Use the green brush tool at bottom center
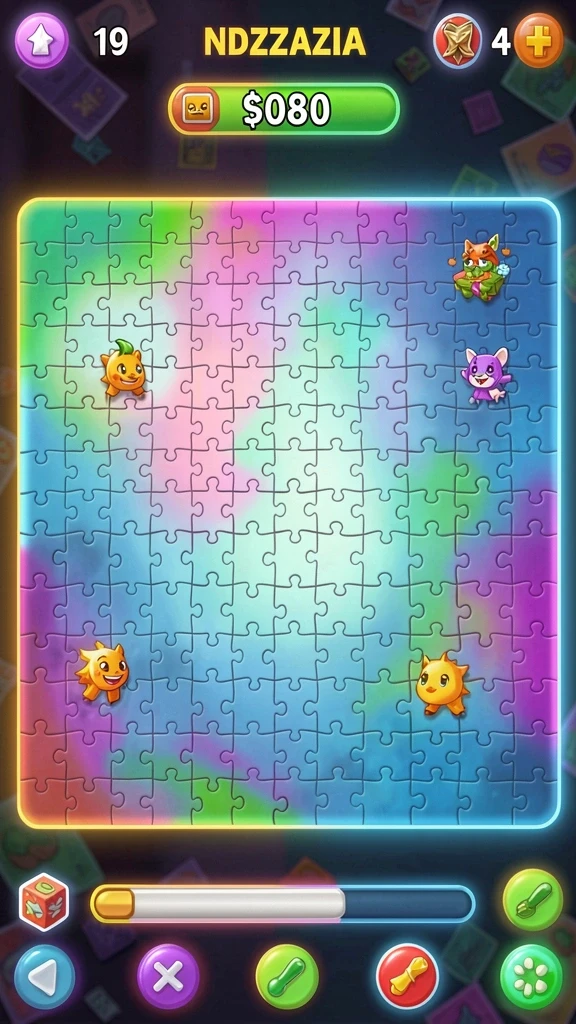Viewport: 576px width, 1024px height. [x=287, y=977]
